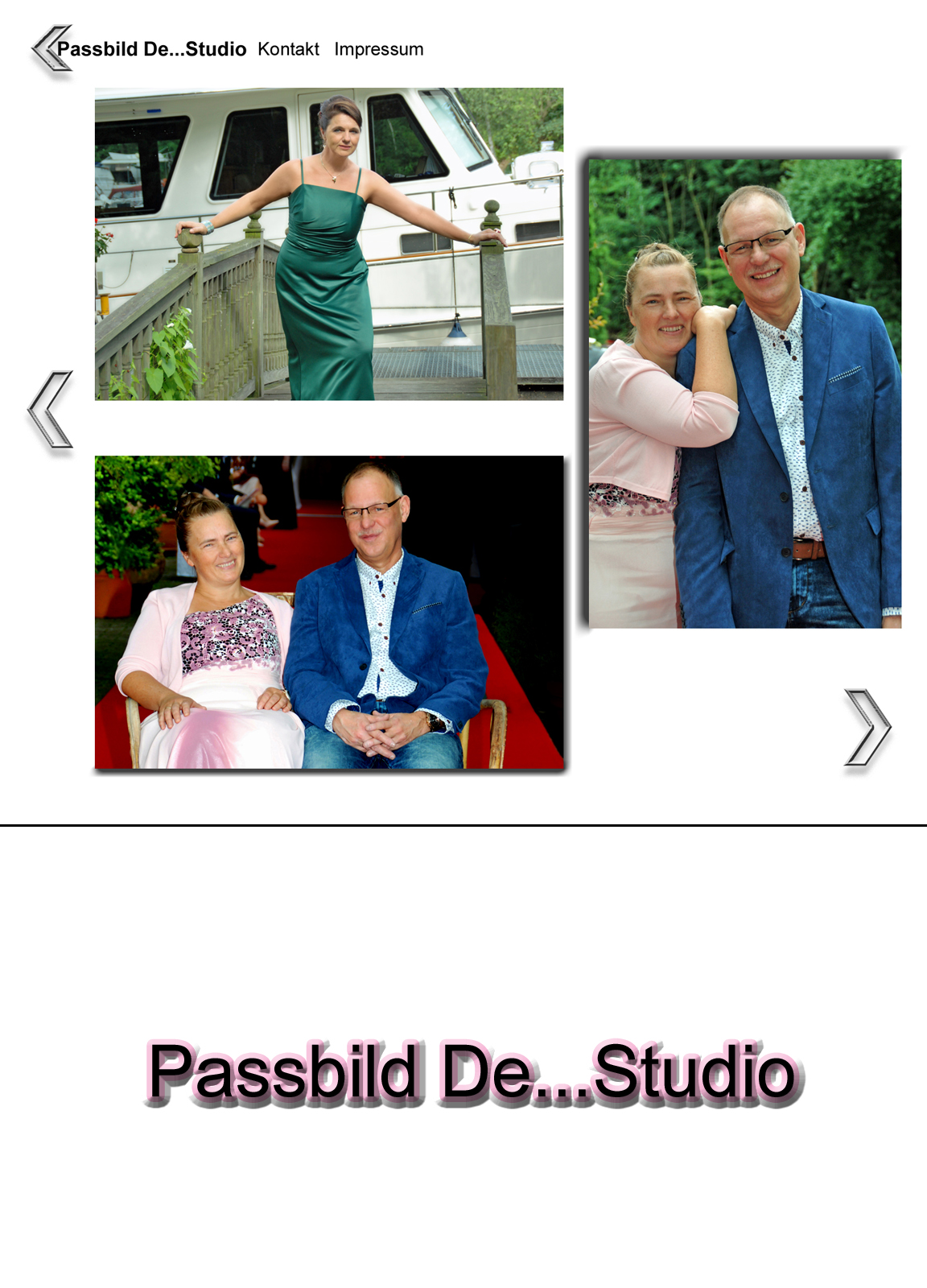Open the Kontakt page
Viewport: 927px width, 1288px height.
click(288, 49)
